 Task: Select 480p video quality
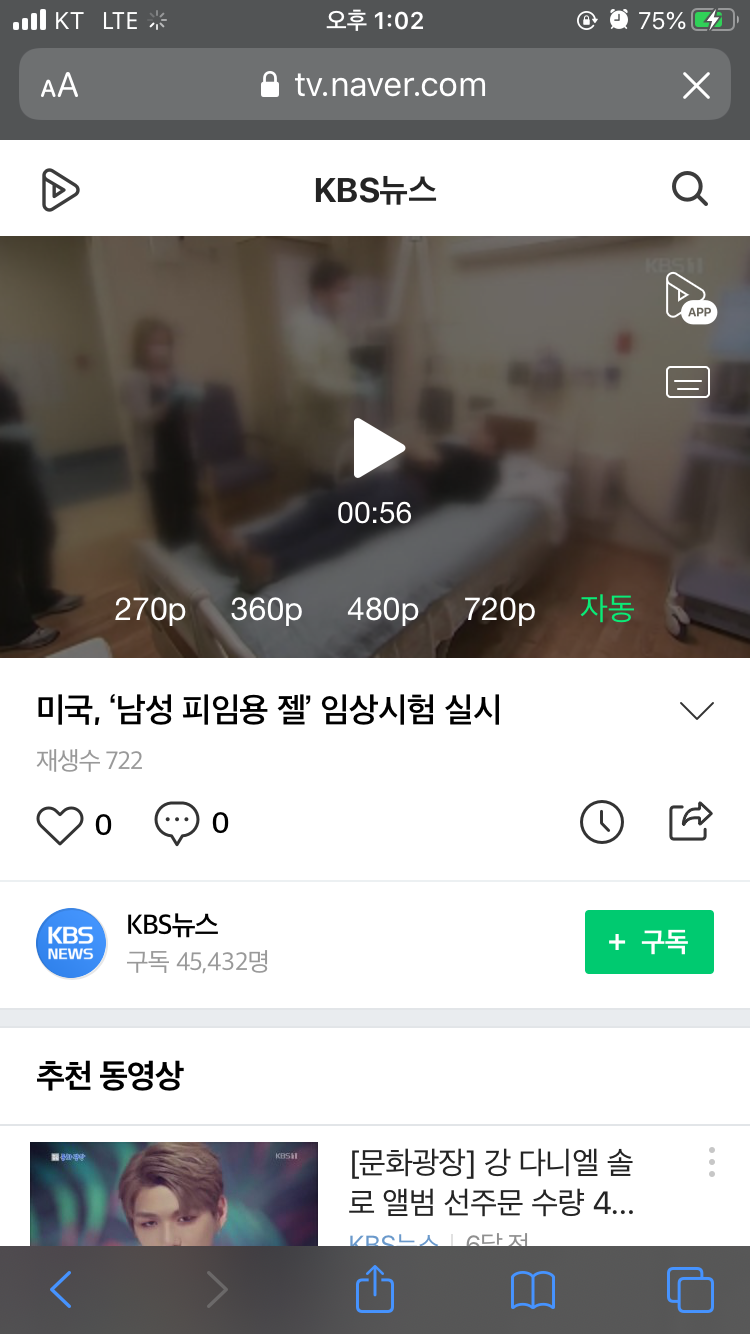[383, 609]
